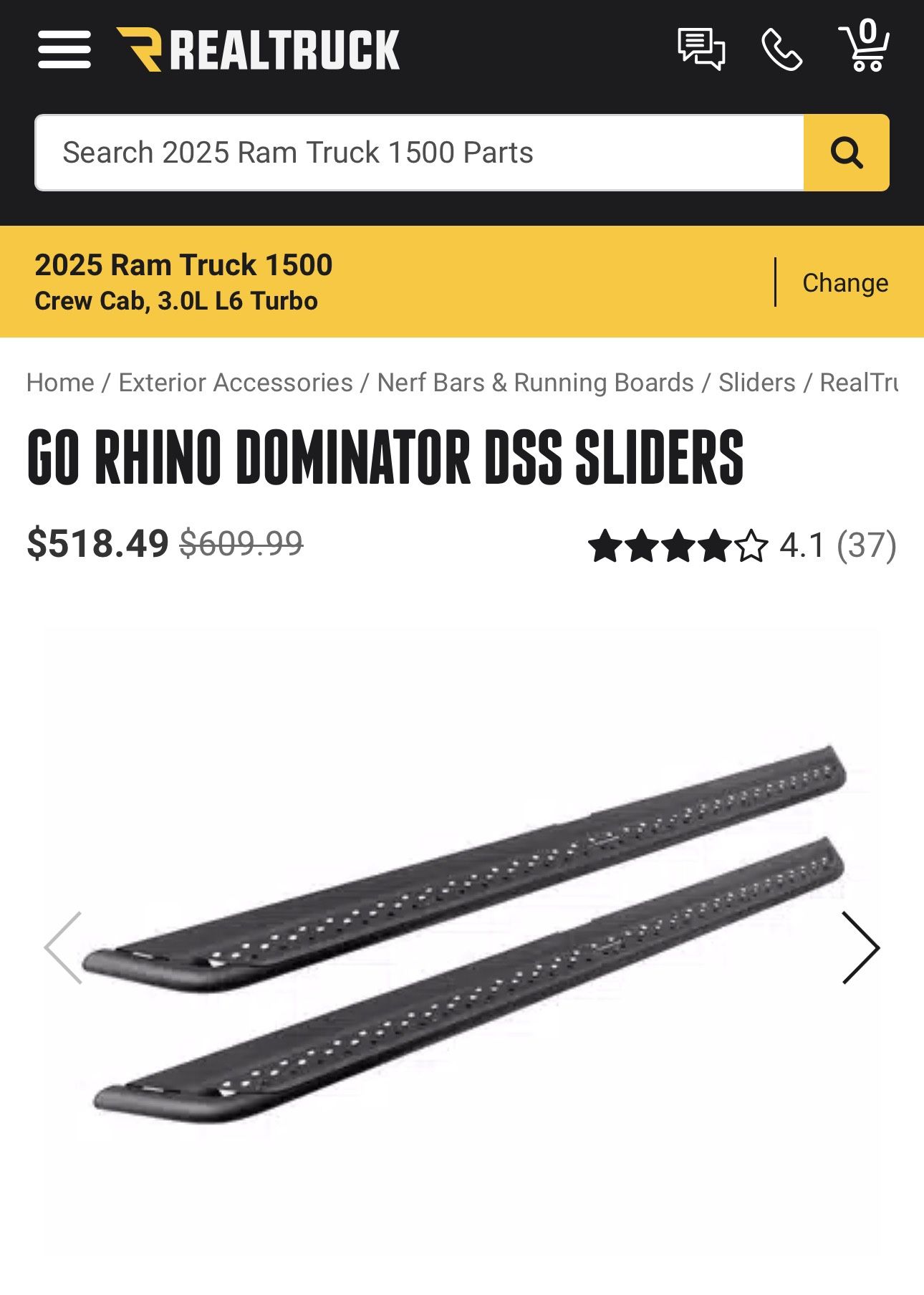The height and width of the screenshot is (1295, 924).
Task: Tap the phone call icon
Action: point(781,49)
